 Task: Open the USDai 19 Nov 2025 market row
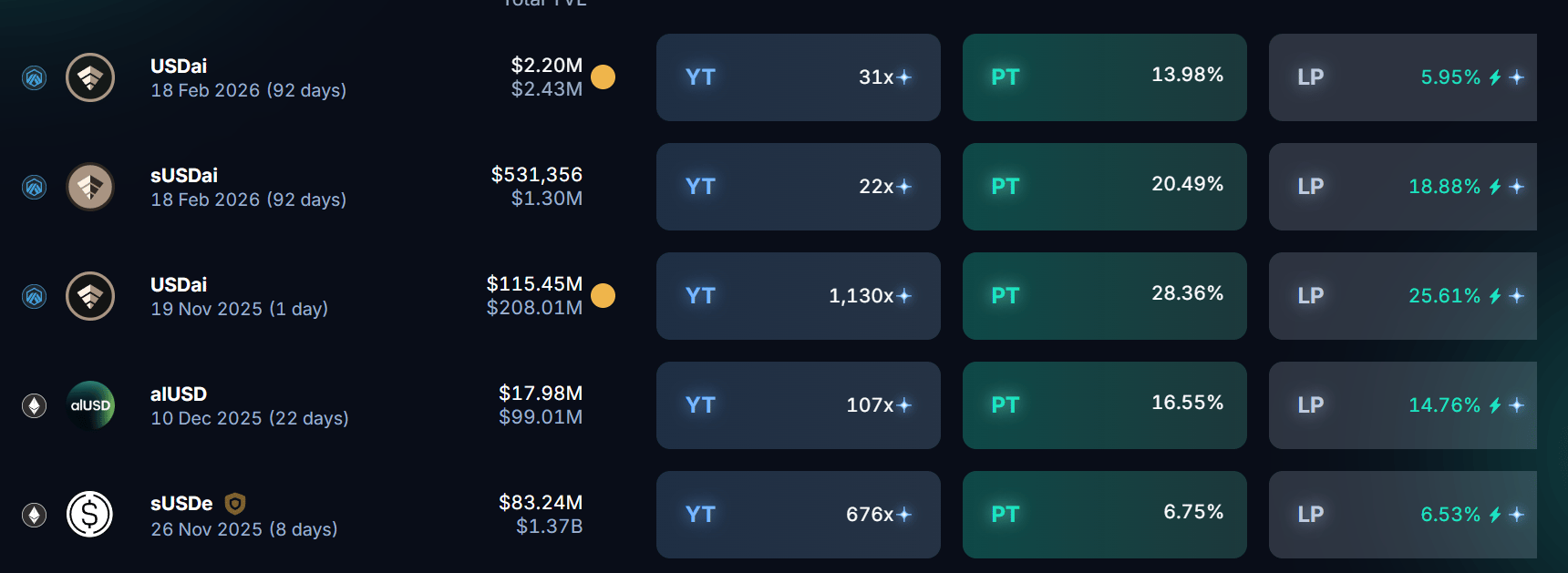[239, 296]
